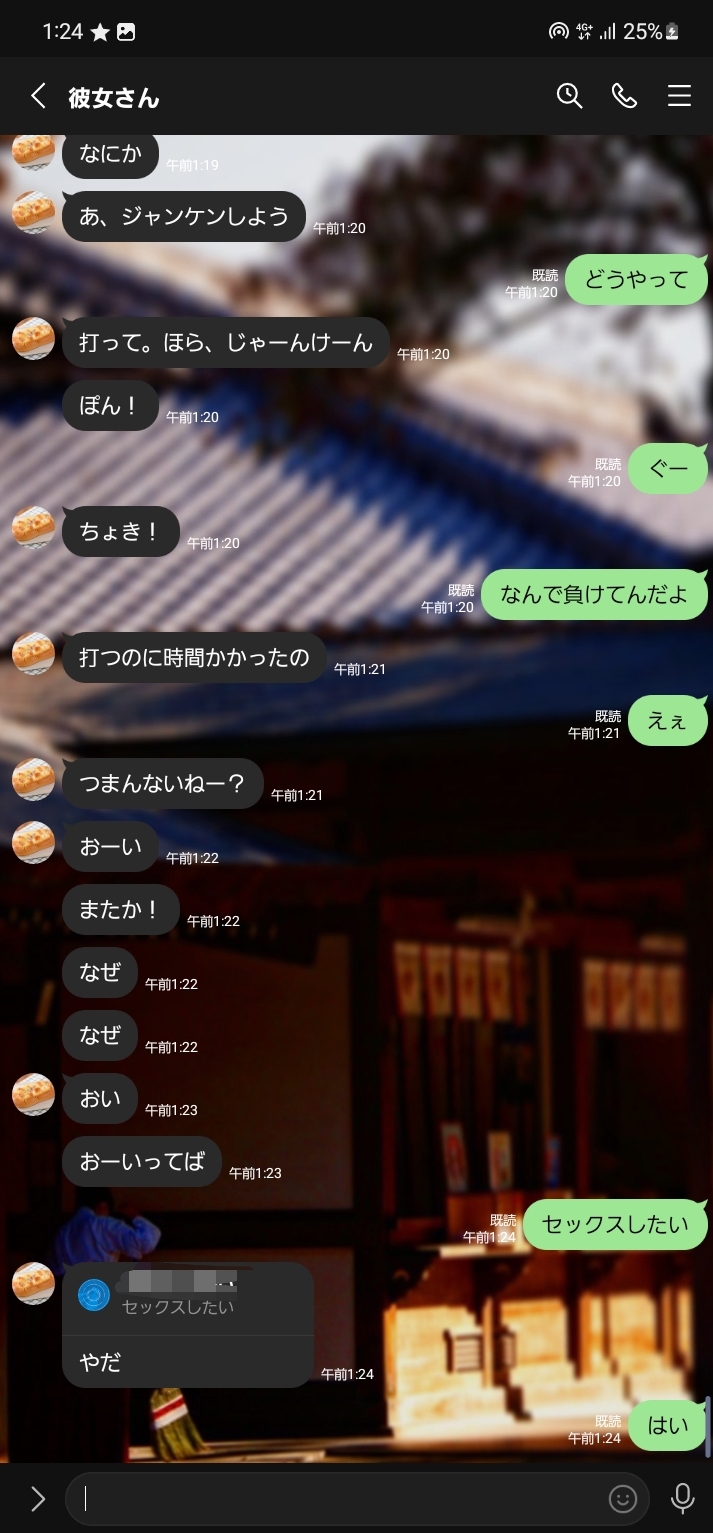Record a voice message with microphone

tap(683, 1498)
